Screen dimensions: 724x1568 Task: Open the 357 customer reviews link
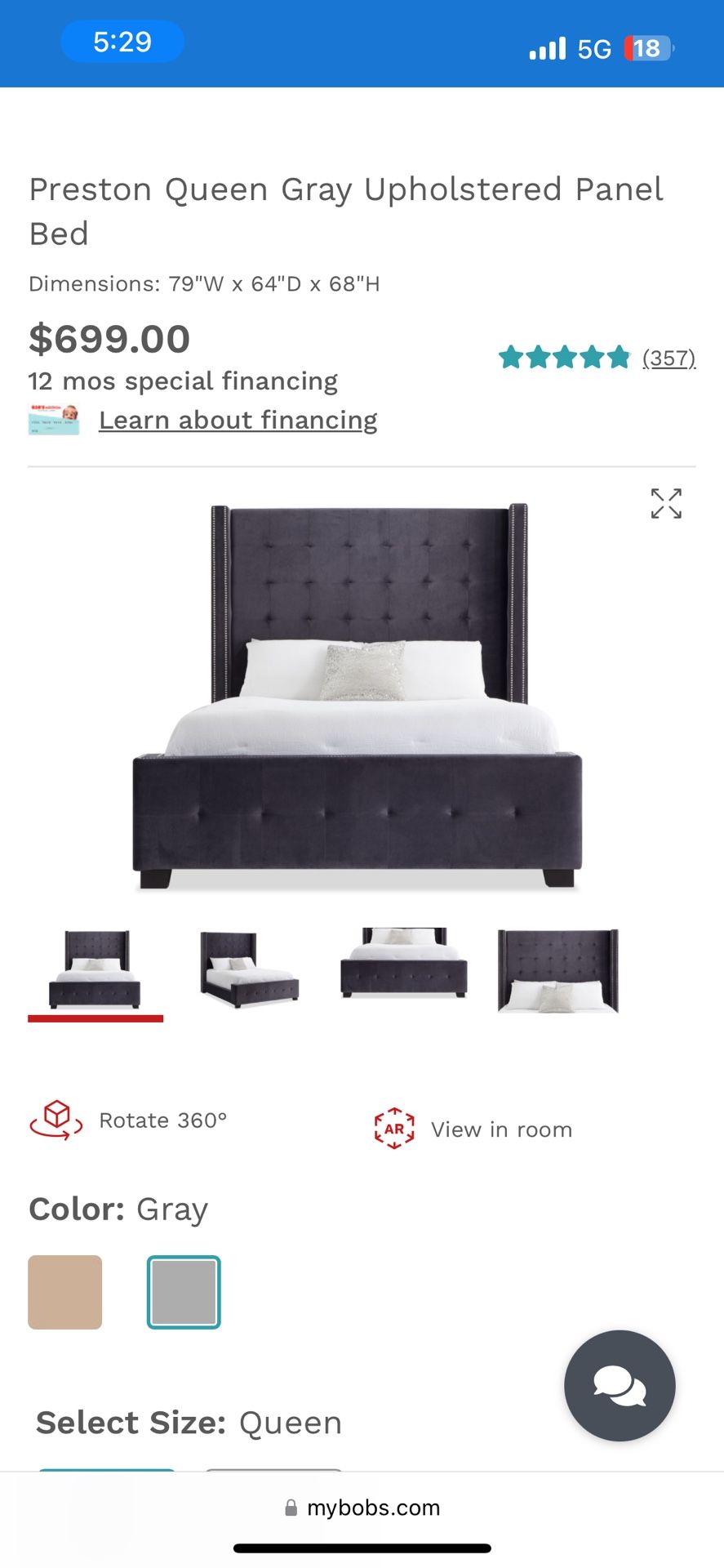pos(668,358)
